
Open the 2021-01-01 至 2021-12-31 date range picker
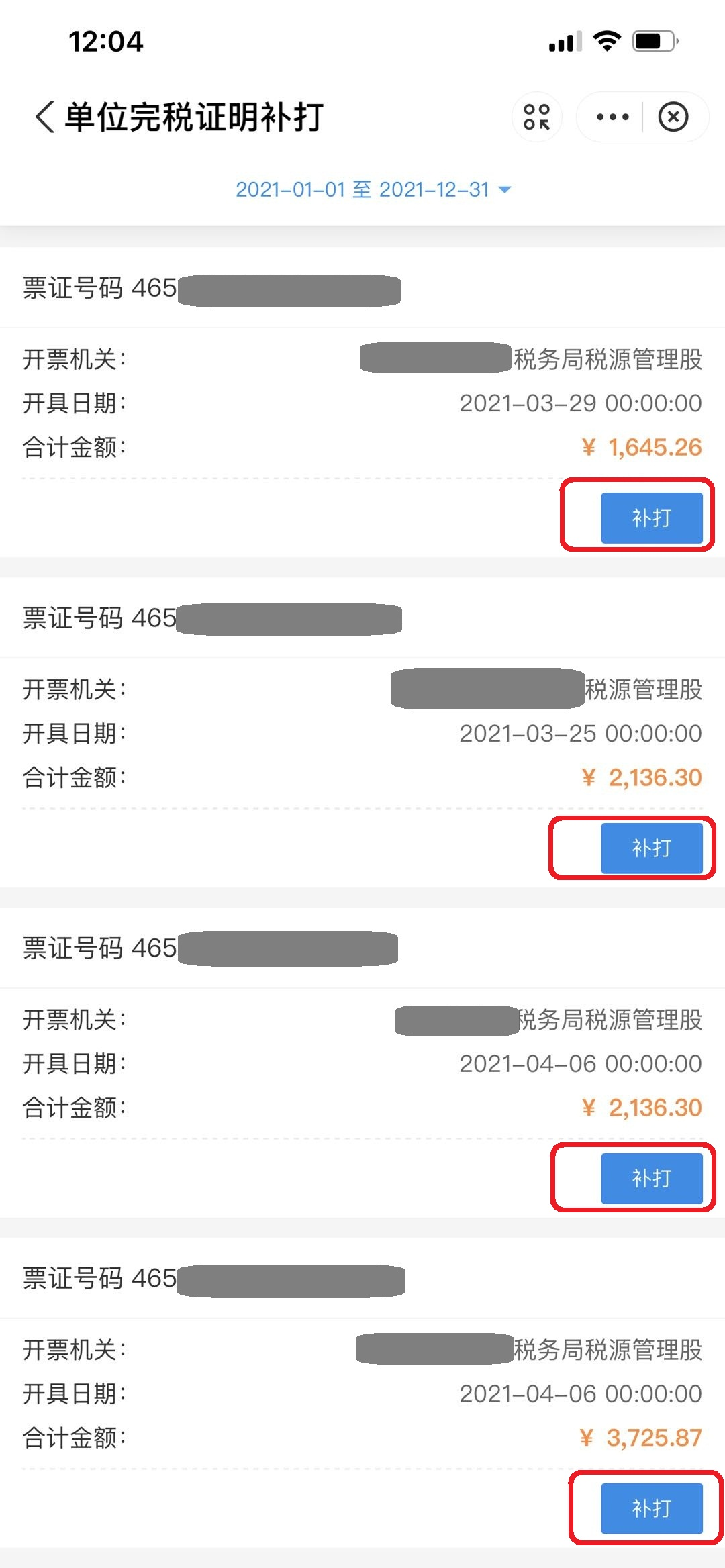pyautogui.click(x=373, y=189)
